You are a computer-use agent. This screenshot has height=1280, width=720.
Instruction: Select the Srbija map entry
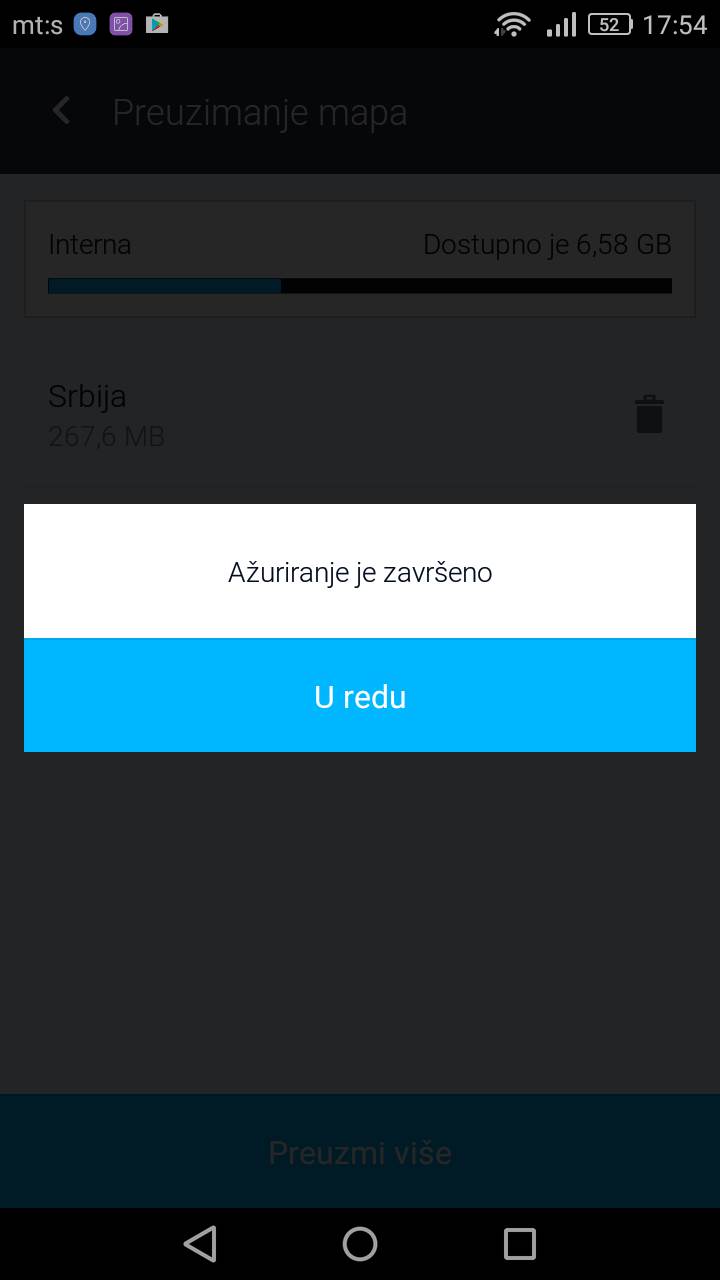pos(87,396)
